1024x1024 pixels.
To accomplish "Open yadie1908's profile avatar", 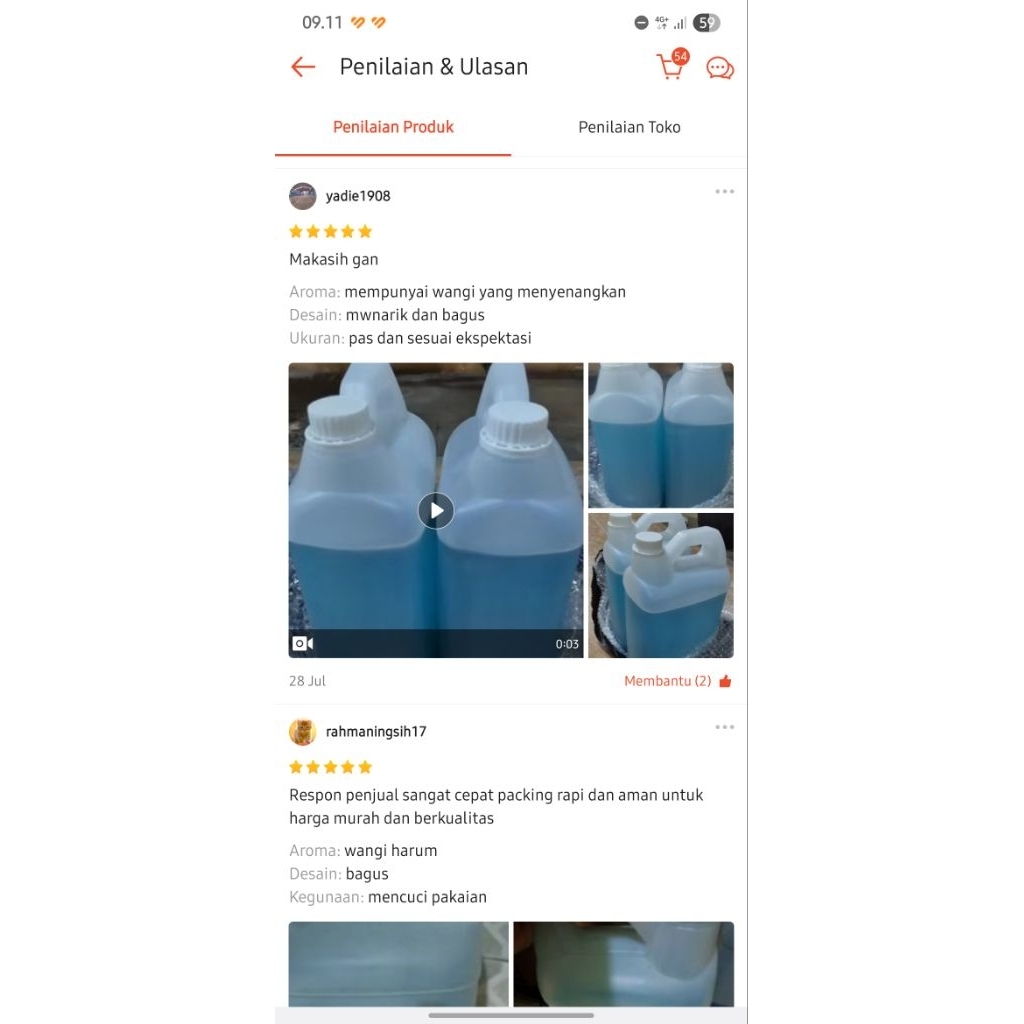I will (x=303, y=196).
